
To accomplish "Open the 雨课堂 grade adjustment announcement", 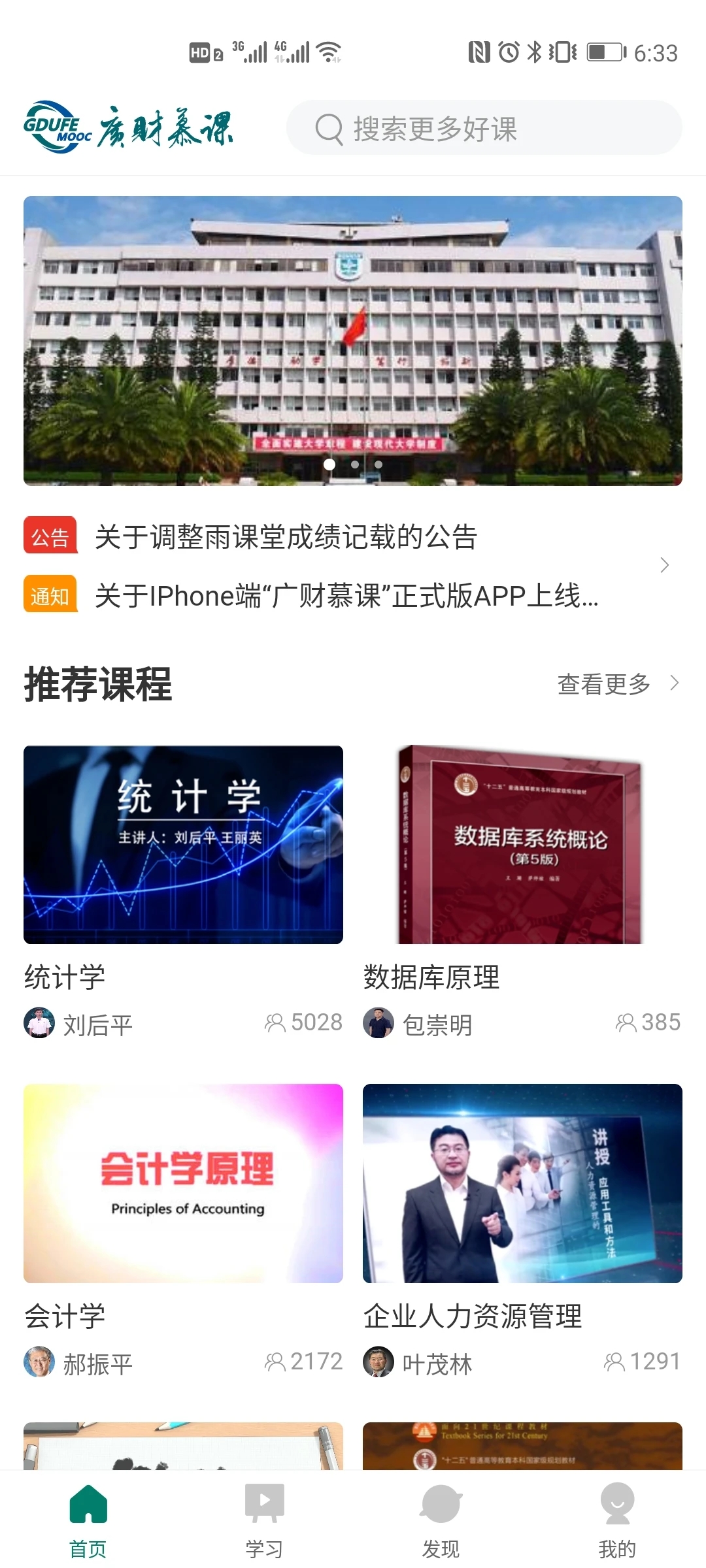I will pos(286,538).
